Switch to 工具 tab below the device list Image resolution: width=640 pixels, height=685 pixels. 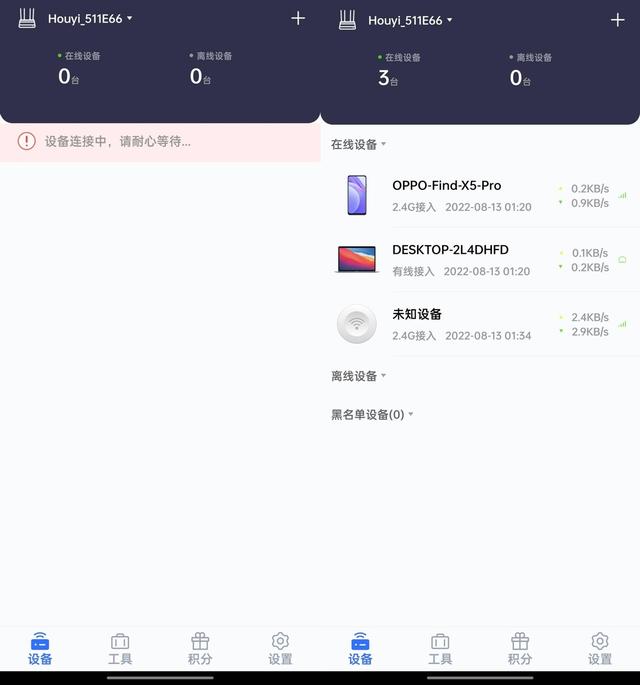pos(440,648)
